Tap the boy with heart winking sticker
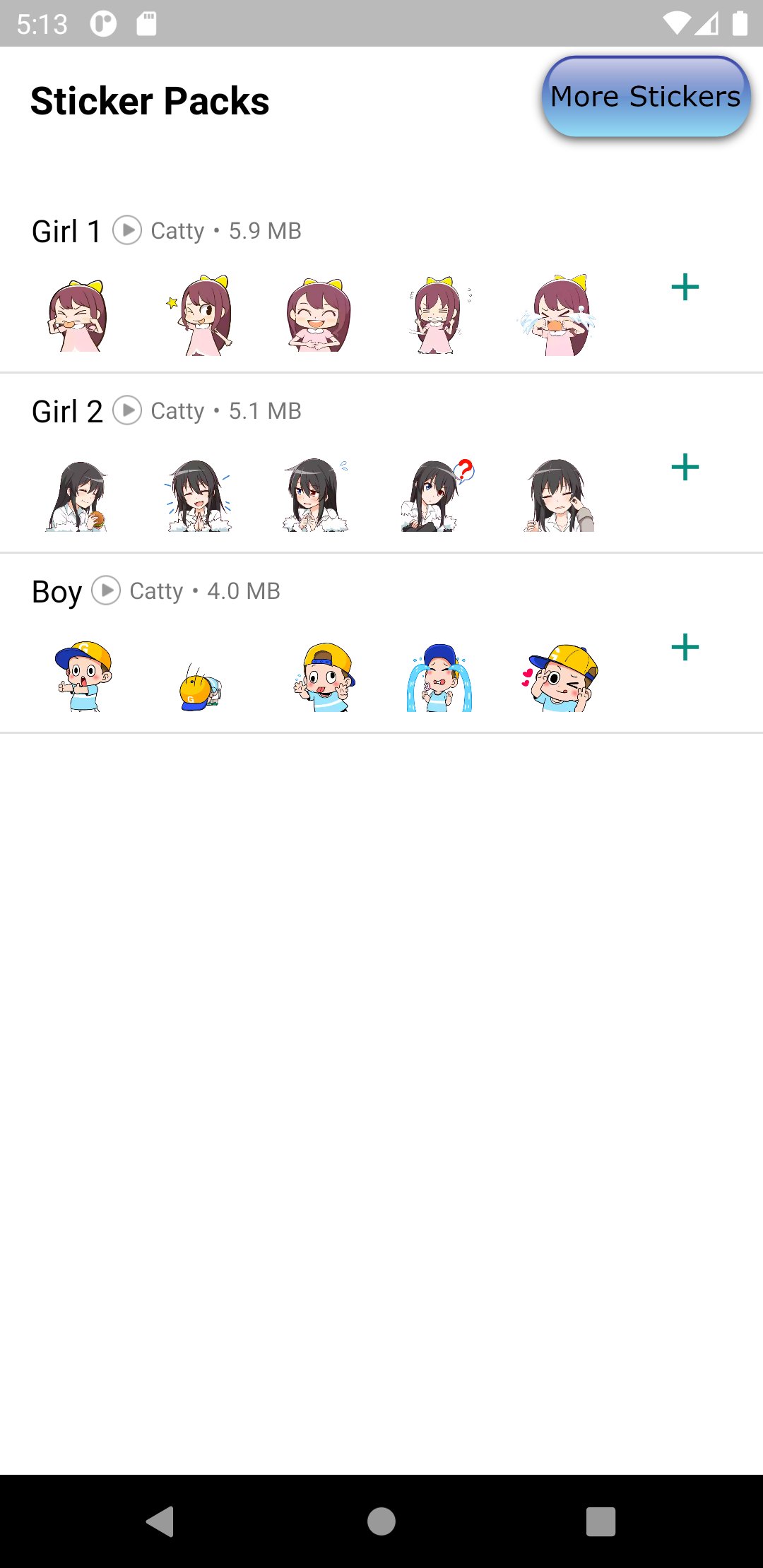Image resolution: width=763 pixels, height=1568 pixels. 560,676
